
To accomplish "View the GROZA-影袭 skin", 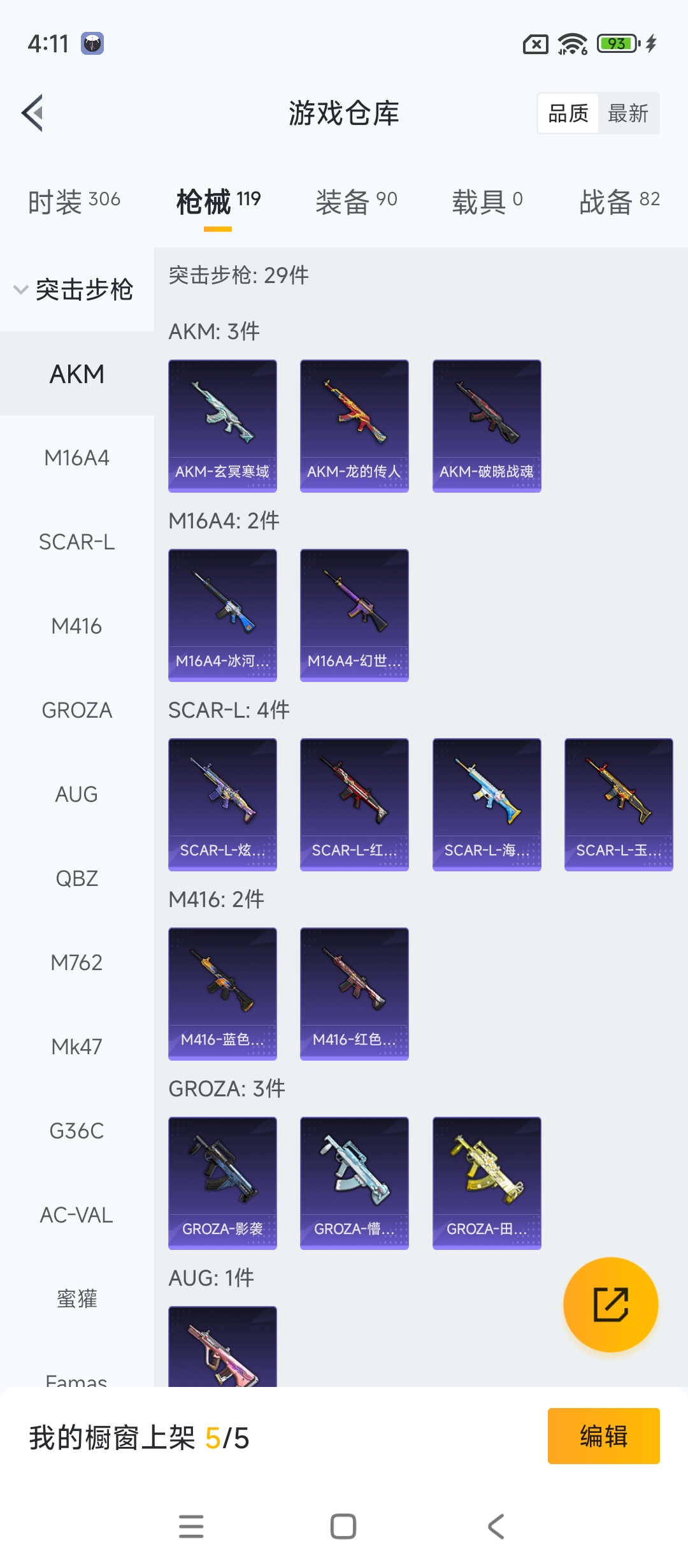I will pyautogui.click(x=222, y=1182).
